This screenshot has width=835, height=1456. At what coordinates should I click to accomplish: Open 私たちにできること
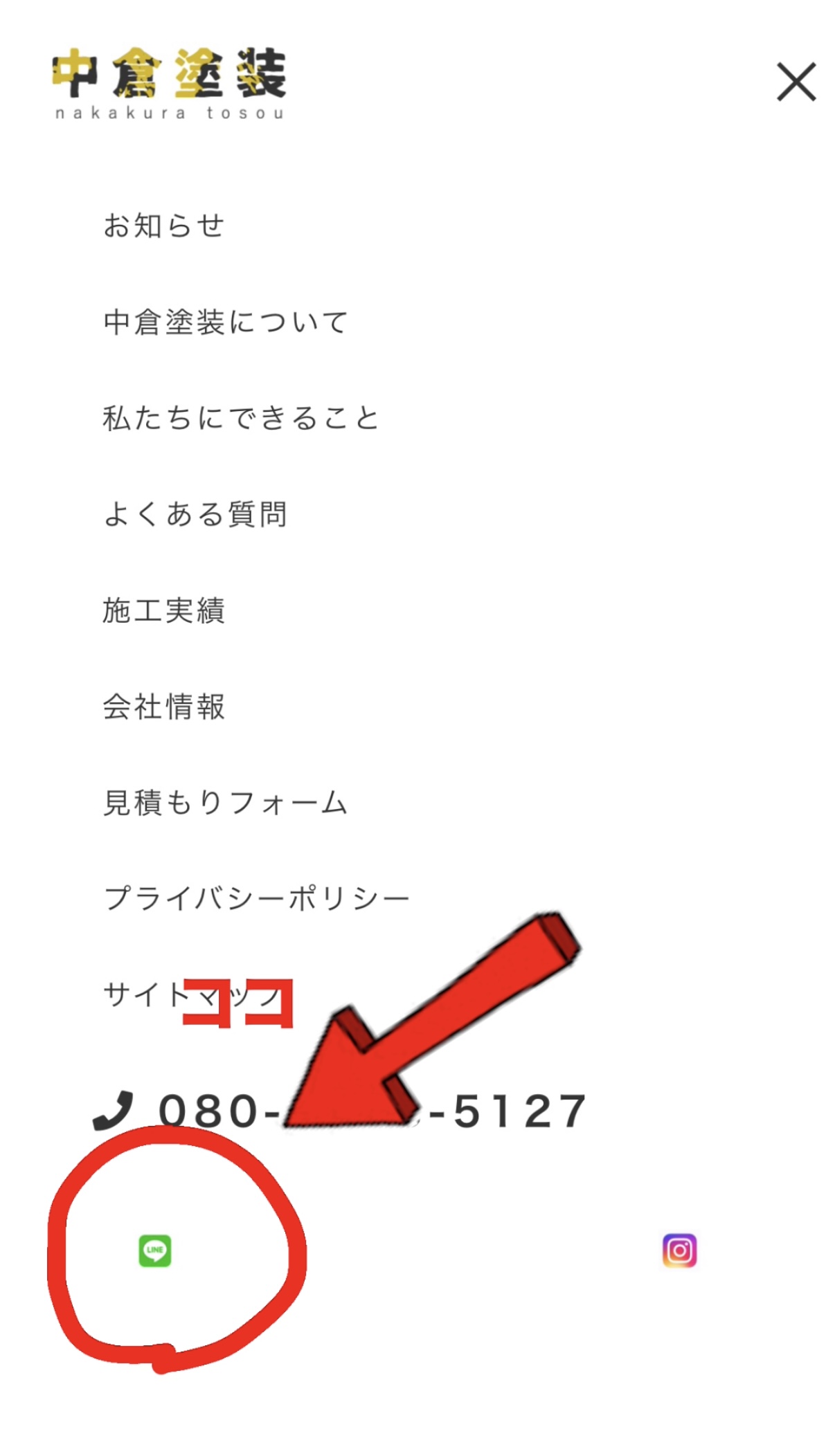point(241,418)
